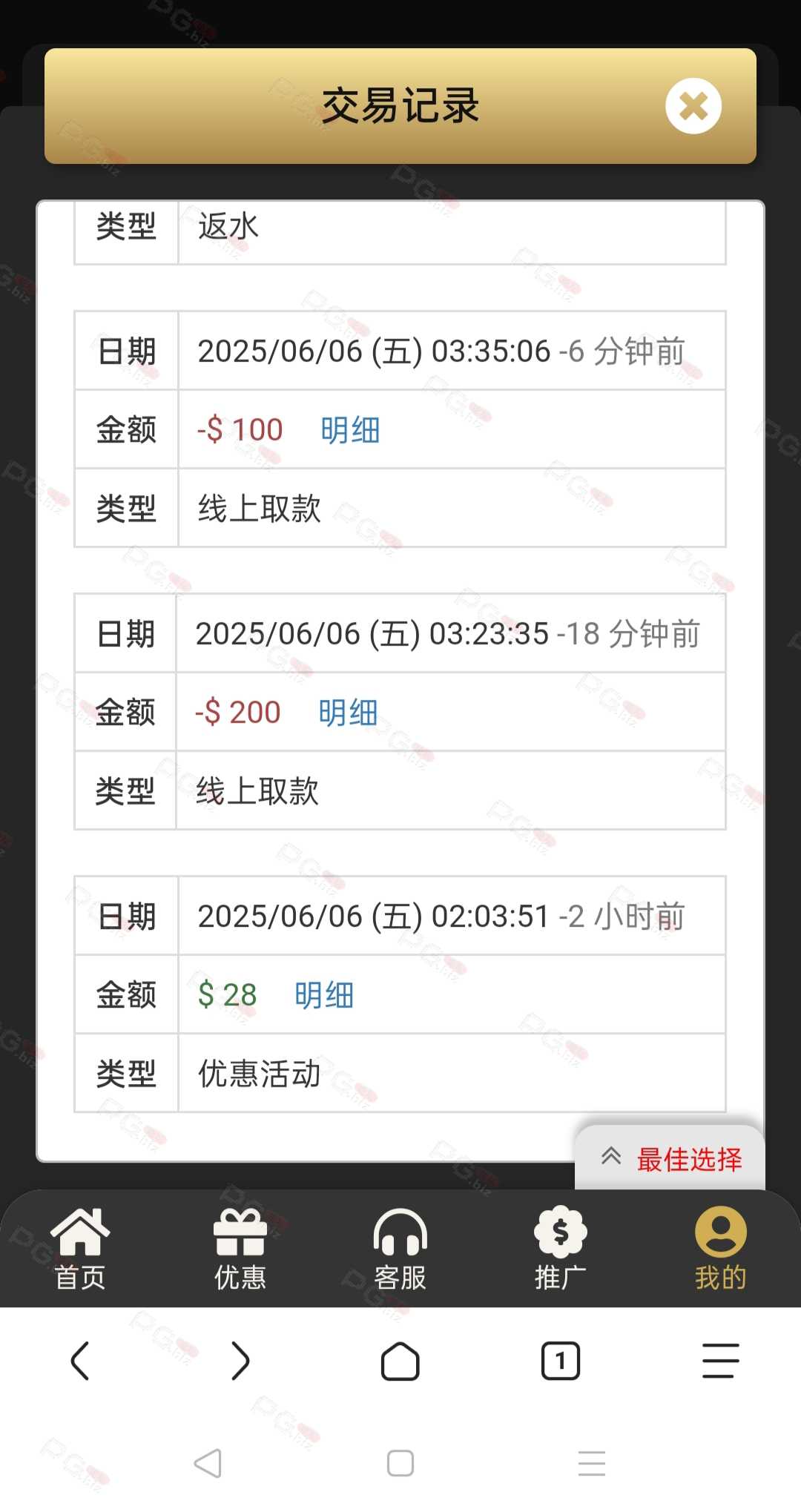801x1512 pixels.
Task: Tap the system back button
Action: pyautogui.click(x=208, y=1463)
